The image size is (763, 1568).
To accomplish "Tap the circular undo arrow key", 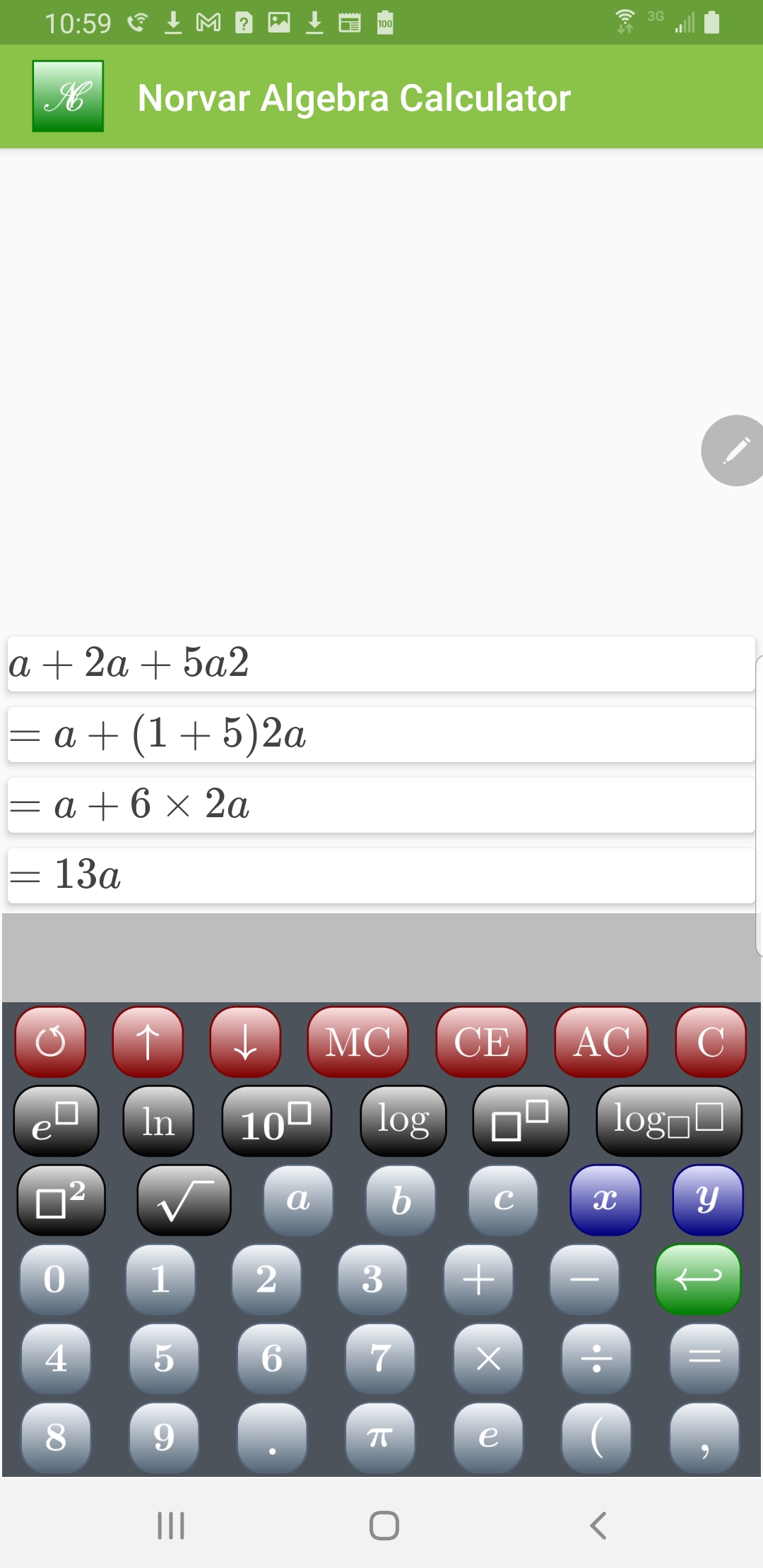I will click(50, 1041).
